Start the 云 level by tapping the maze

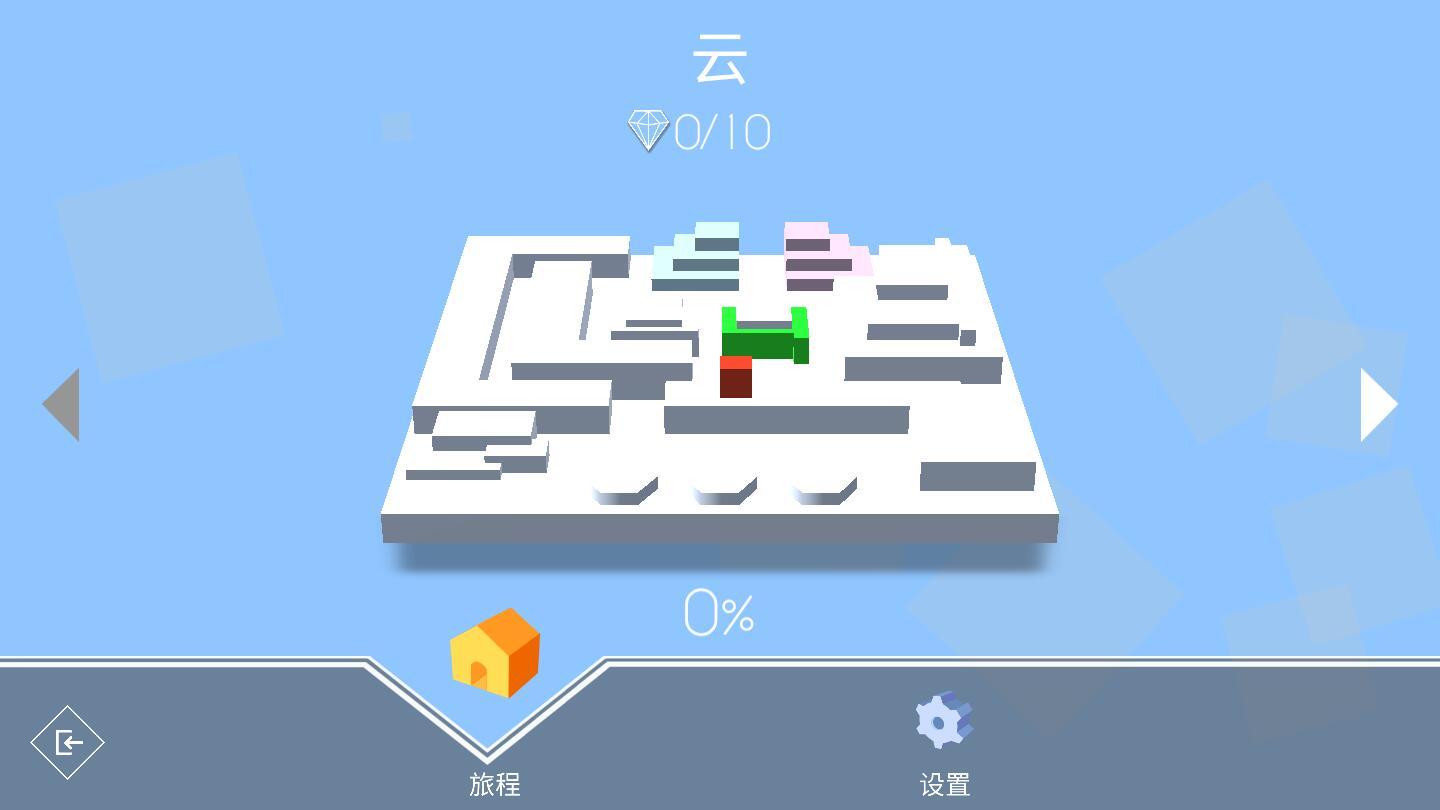pos(720,390)
